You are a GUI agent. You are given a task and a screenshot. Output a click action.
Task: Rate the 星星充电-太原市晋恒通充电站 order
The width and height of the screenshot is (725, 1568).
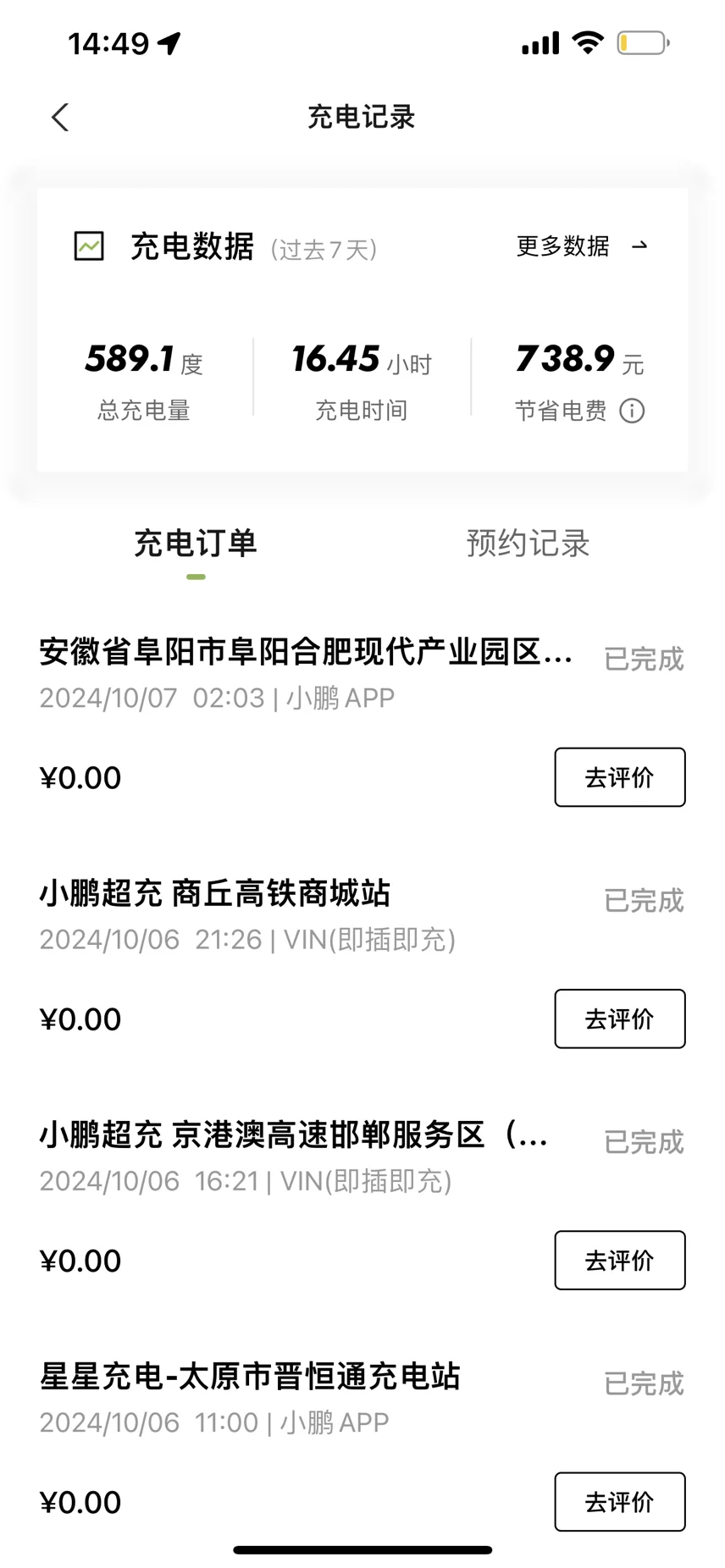619,1501
